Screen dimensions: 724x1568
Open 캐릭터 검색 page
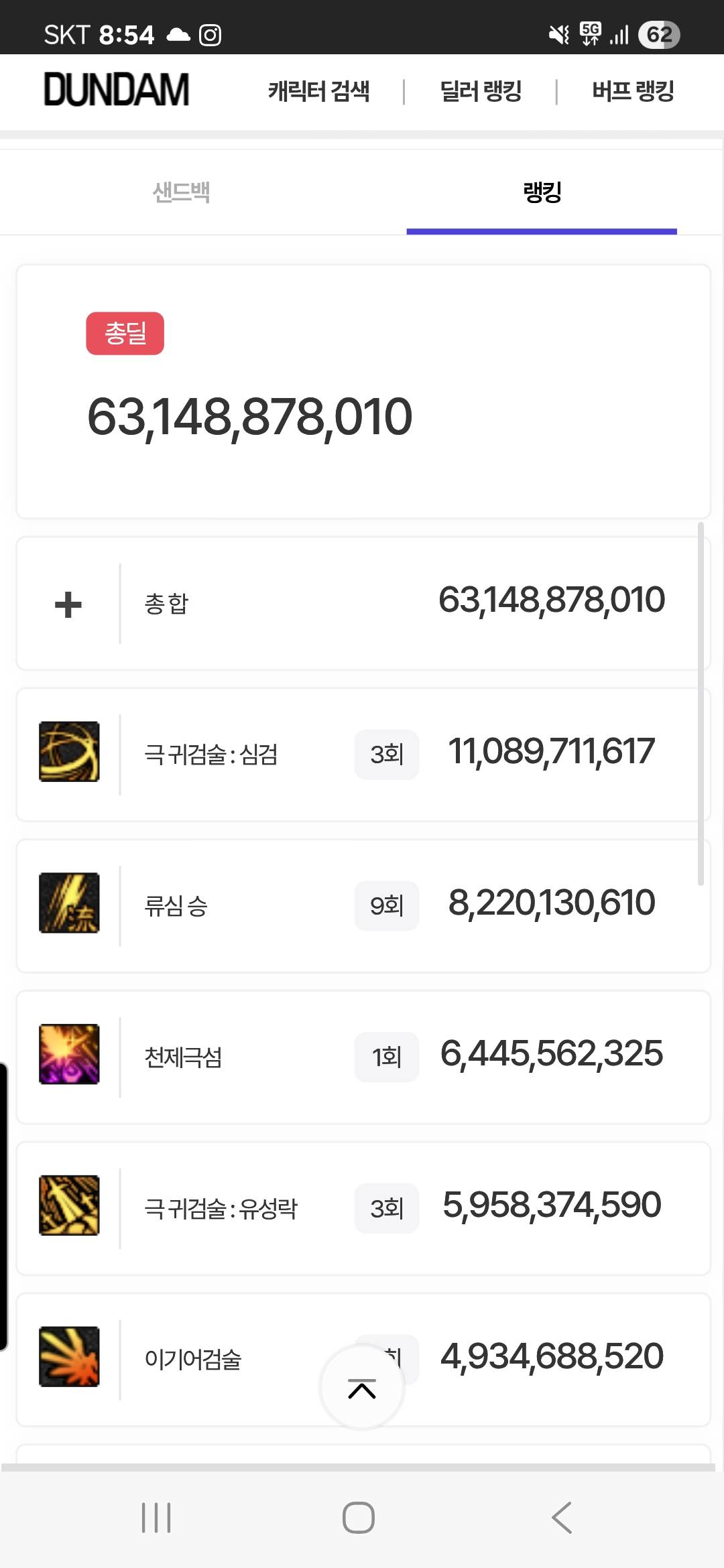click(x=318, y=91)
